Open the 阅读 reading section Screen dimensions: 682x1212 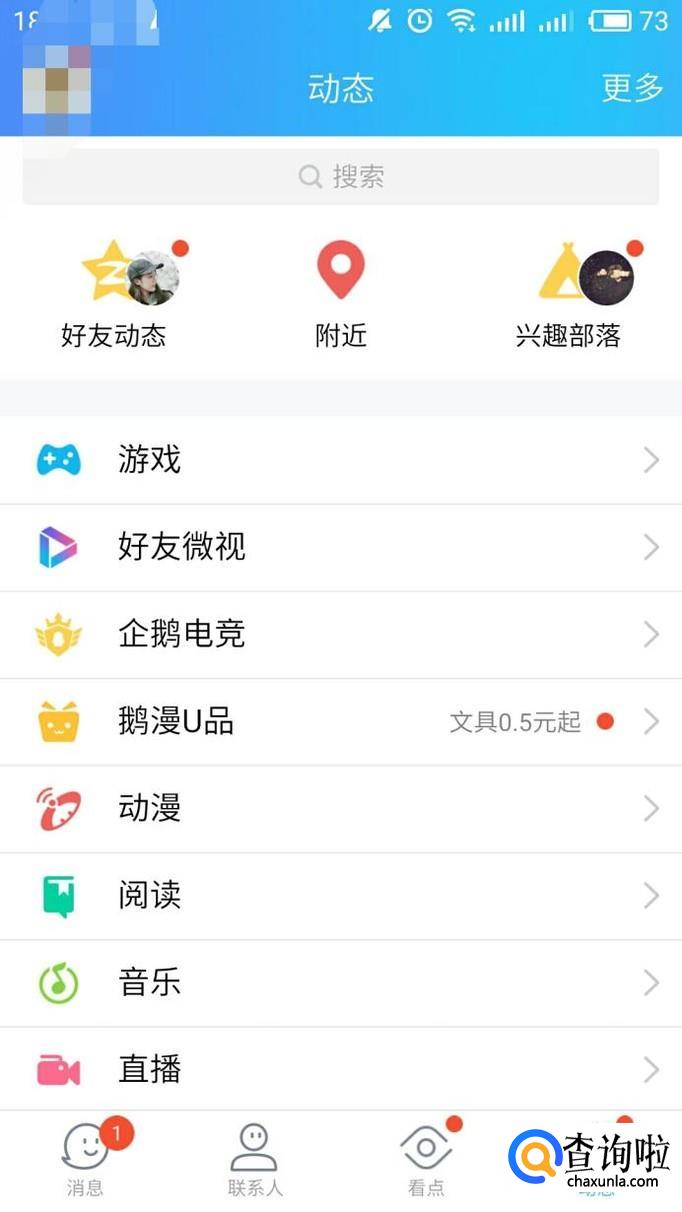341,895
